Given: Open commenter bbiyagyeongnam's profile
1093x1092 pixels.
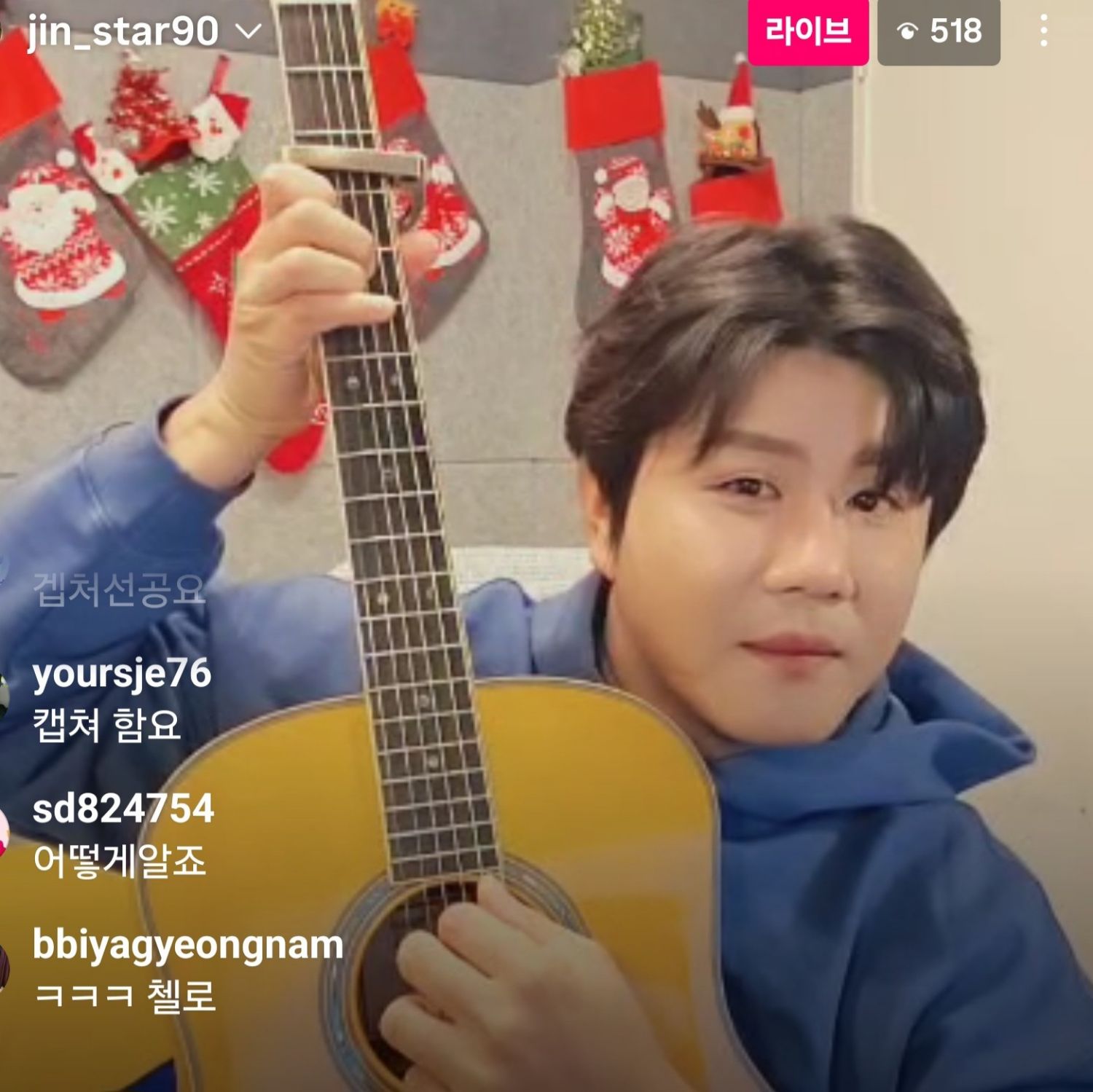Looking at the screenshot, I should coord(187,945).
